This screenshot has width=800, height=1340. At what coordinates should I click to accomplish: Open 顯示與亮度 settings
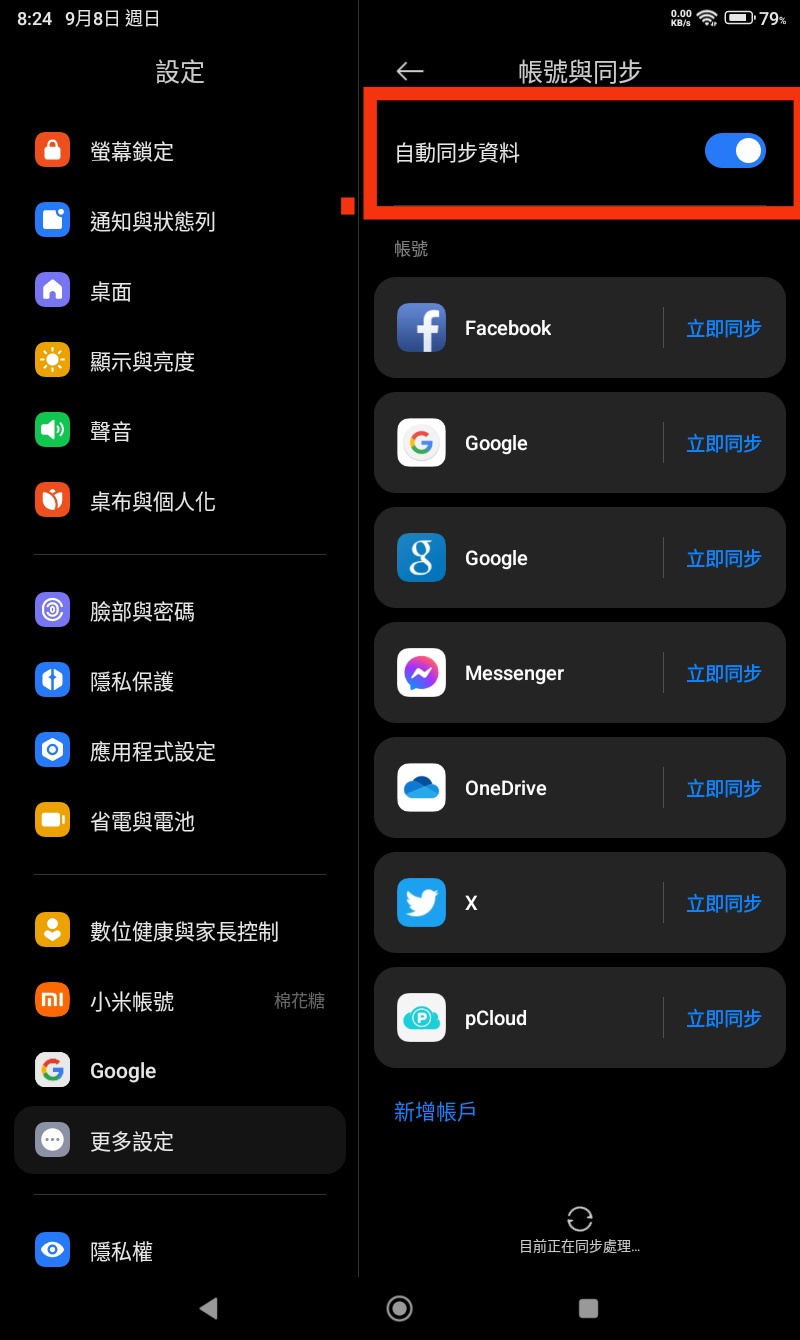[x=142, y=362]
